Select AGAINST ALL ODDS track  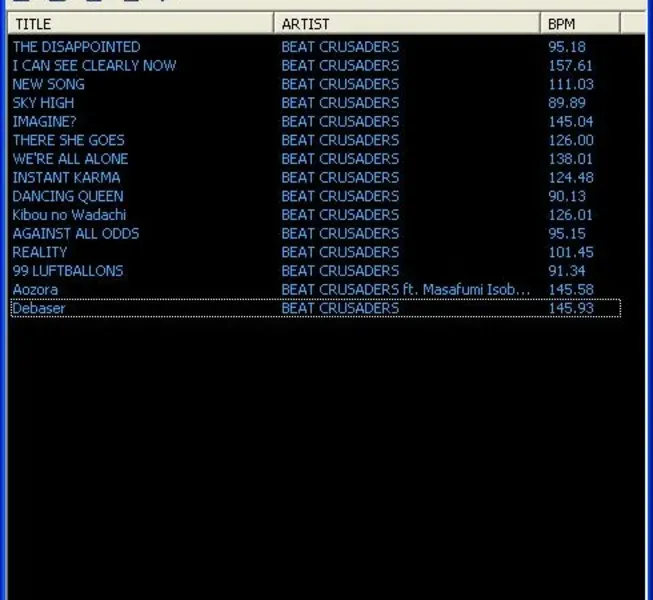(75, 234)
